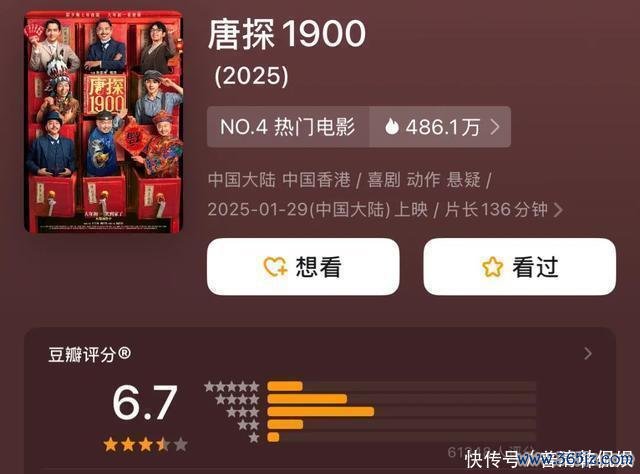Mark the movie as 看过
Screen dimensions: 640x474
[x=519, y=267]
